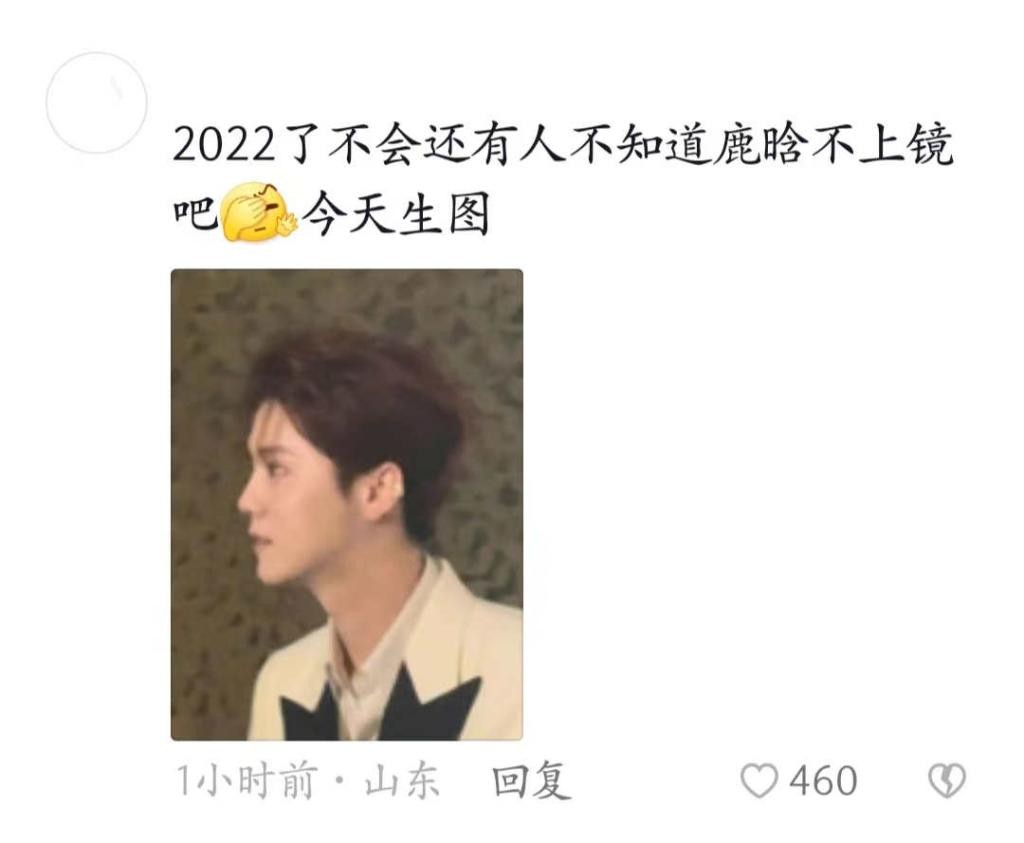Like the comment with 460 likes

759,781
